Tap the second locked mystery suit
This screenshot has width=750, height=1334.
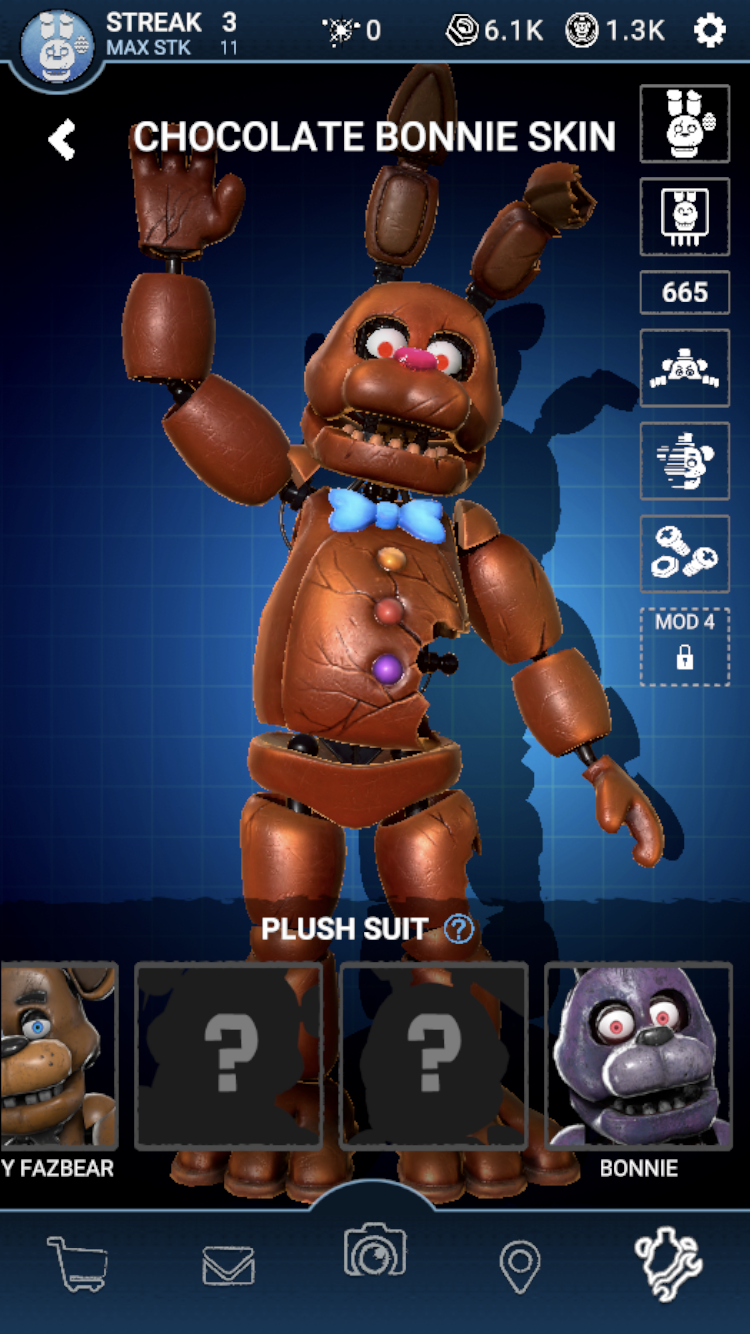(x=434, y=1057)
